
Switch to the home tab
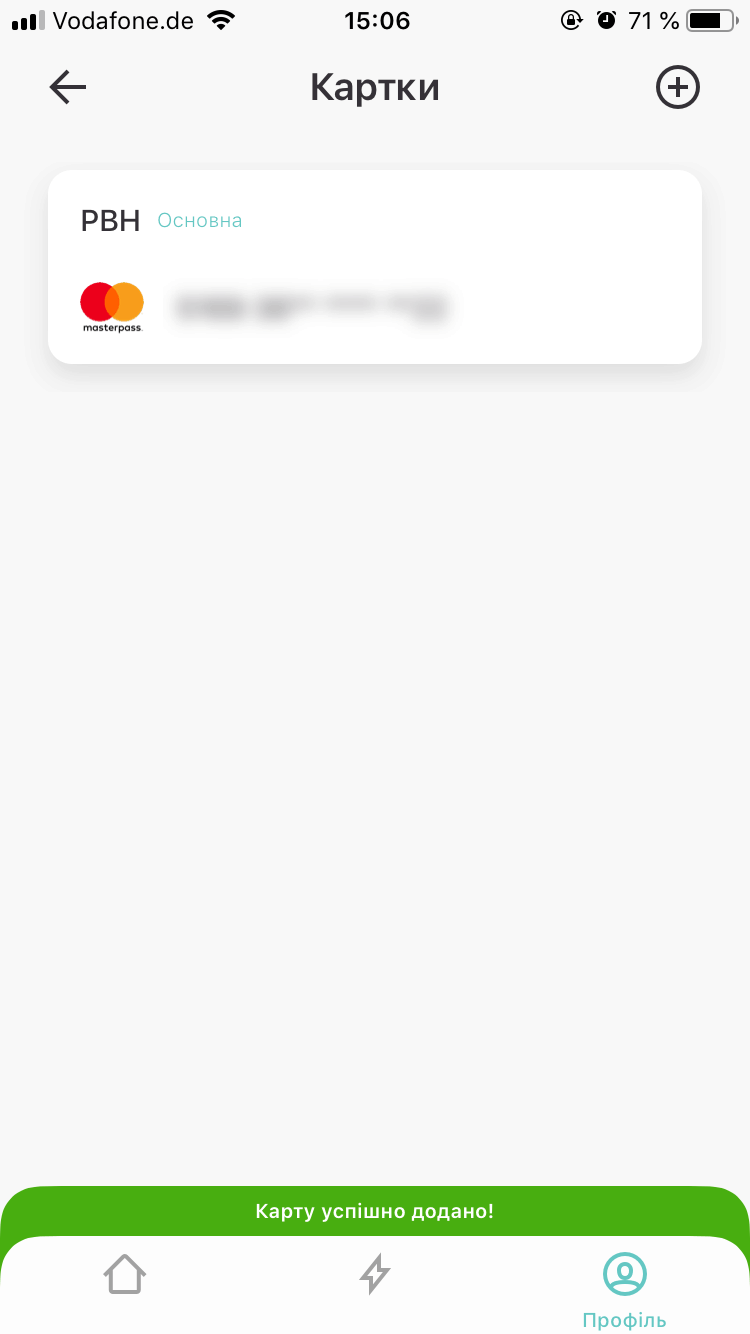click(x=125, y=1275)
